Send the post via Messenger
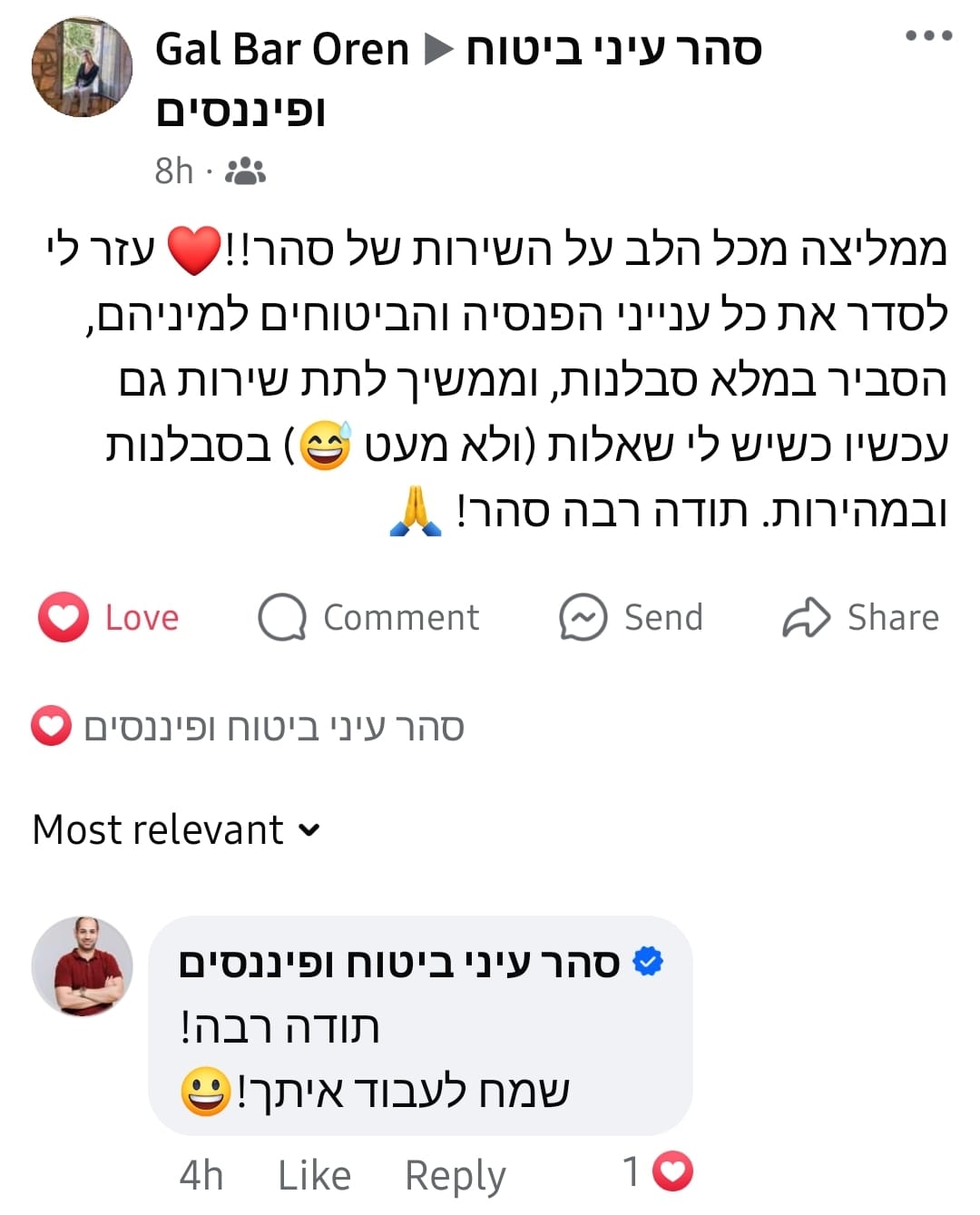The width and height of the screenshot is (980, 1215). (x=631, y=618)
